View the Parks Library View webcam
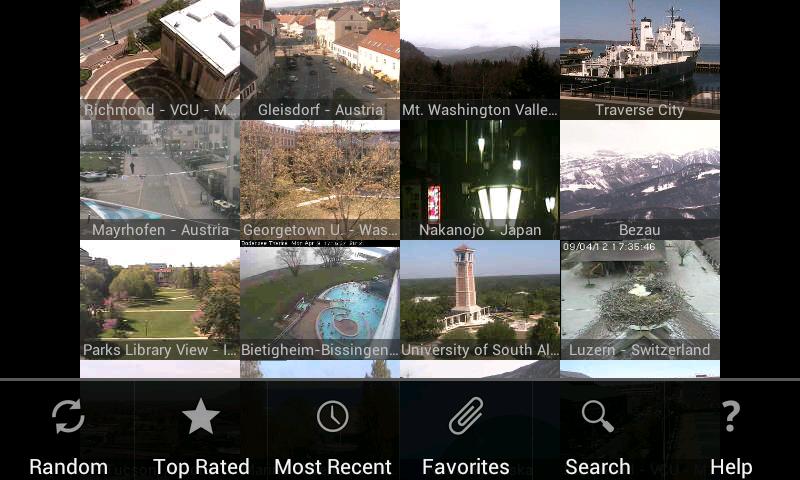 pyautogui.click(x=160, y=299)
